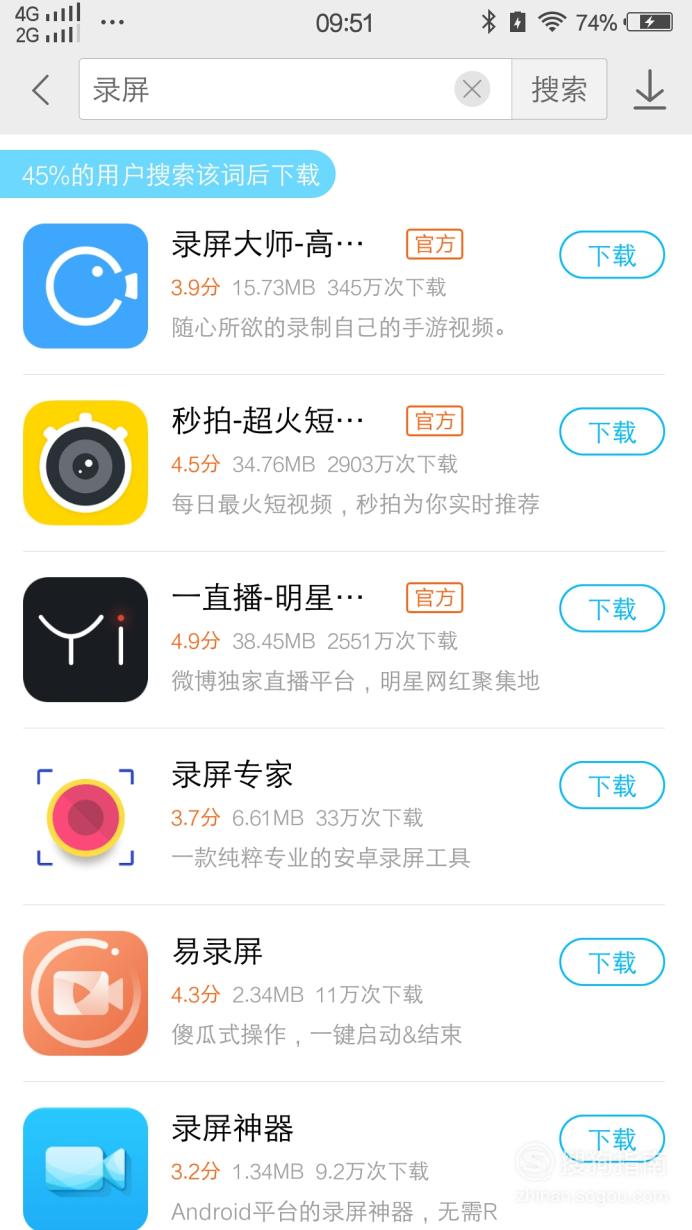This screenshot has width=692, height=1230.
Task: Tap the search field containing 录屏
Action: pyautogui.click(x=295, y=90)
